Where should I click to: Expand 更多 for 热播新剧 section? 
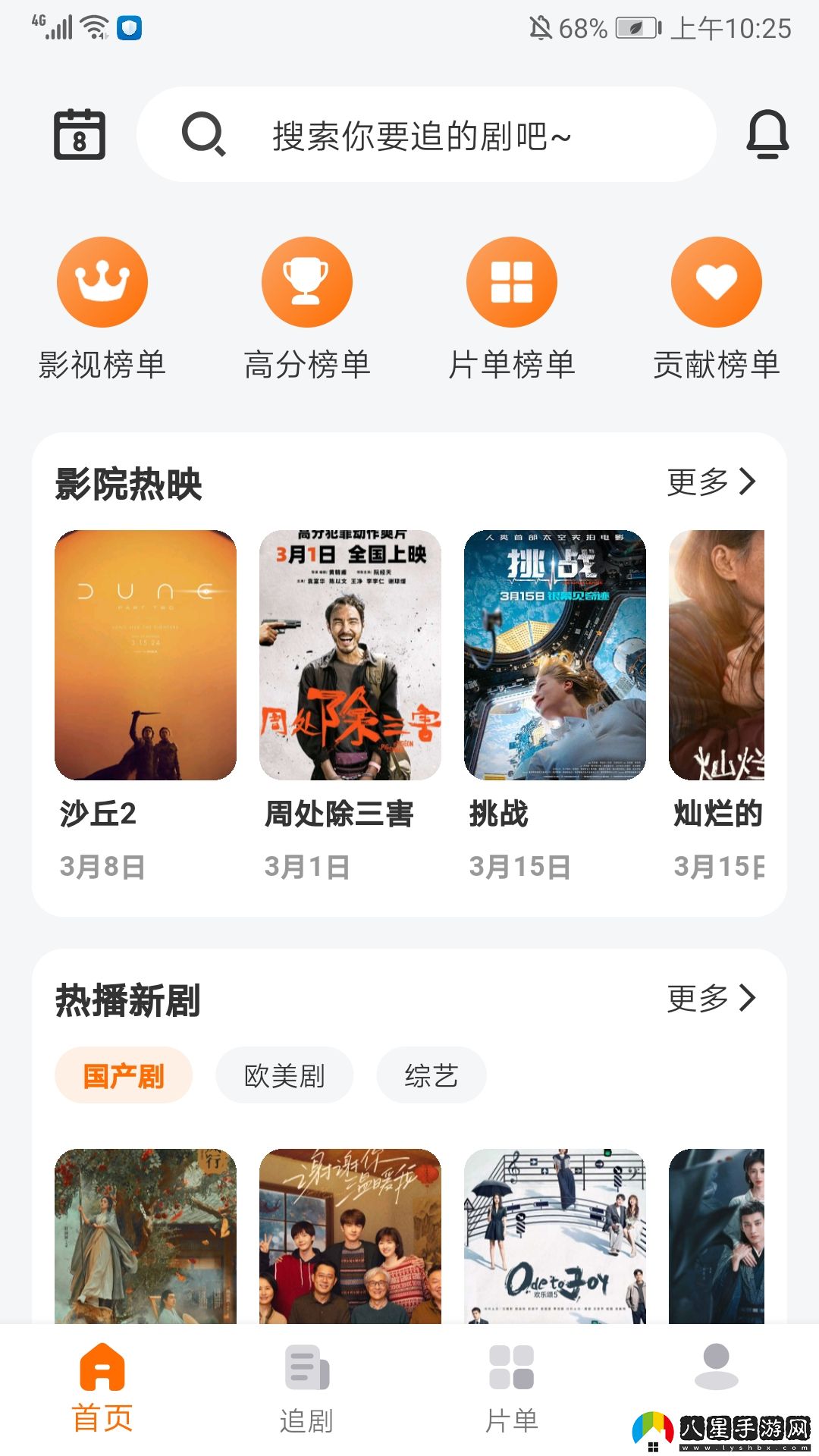[698, 999]
